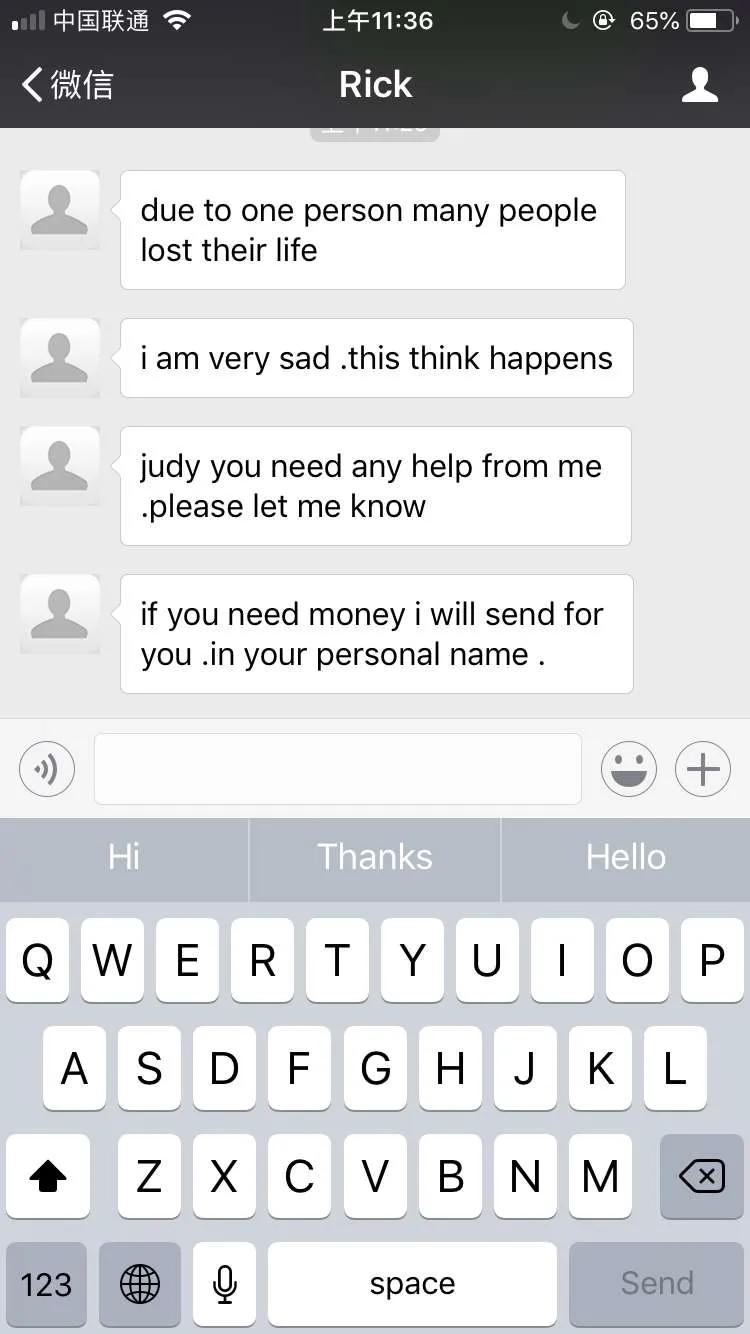
Task: Switch keyboard to 123 numbers layout
Action: pyautogui.click(x=46, y=1284)
